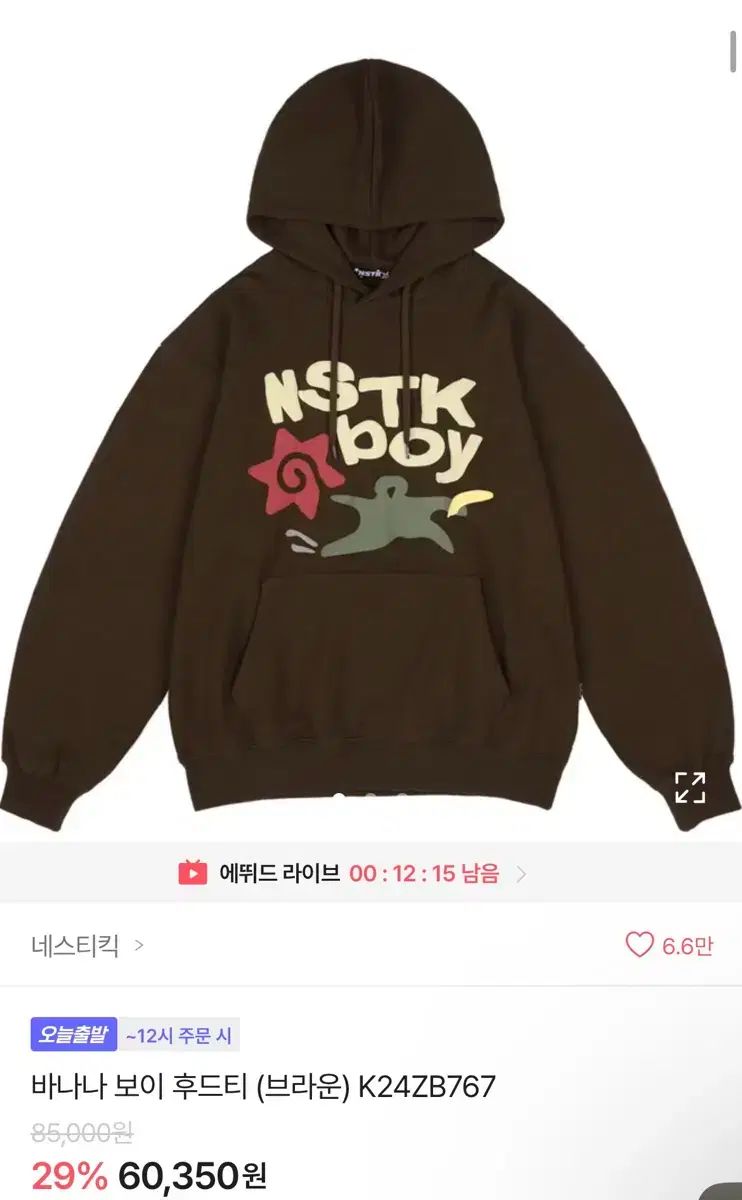Expand product image to fullscreen

690,787
